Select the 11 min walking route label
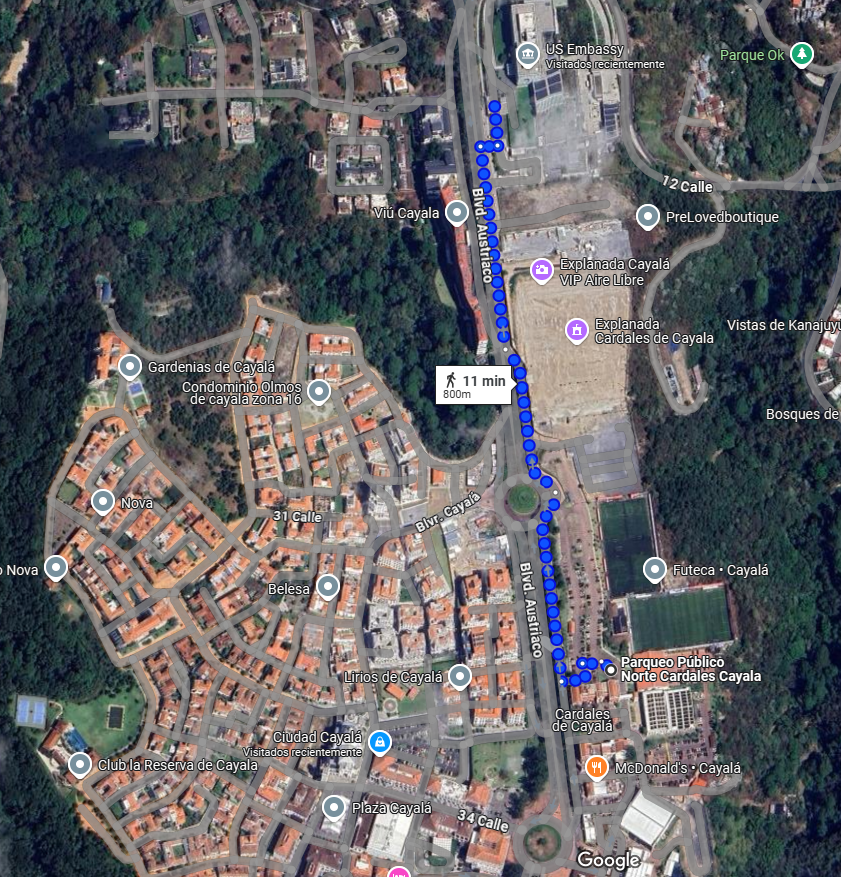The height and width of the screenshot is (877, 841). click(x=475, y=384)
